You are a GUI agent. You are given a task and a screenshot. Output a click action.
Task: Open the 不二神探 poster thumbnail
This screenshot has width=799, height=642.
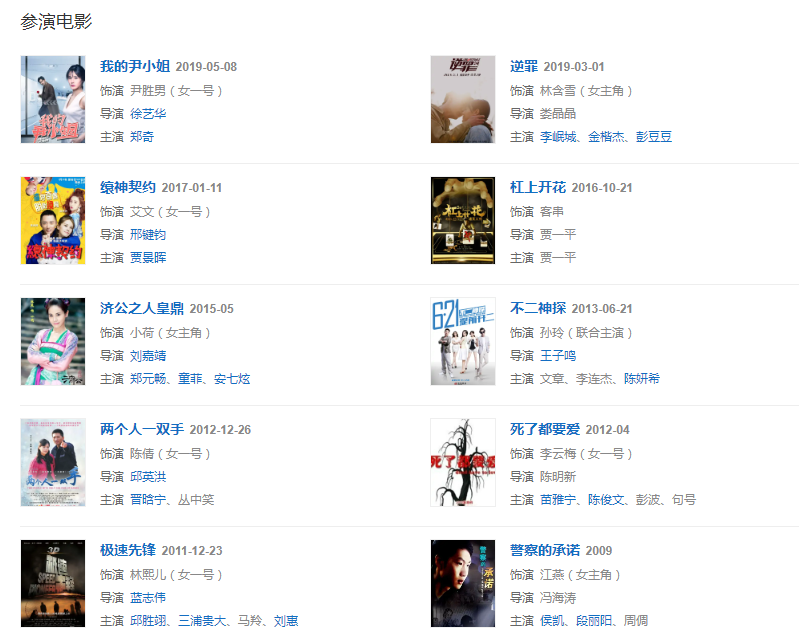click(463, 341)
